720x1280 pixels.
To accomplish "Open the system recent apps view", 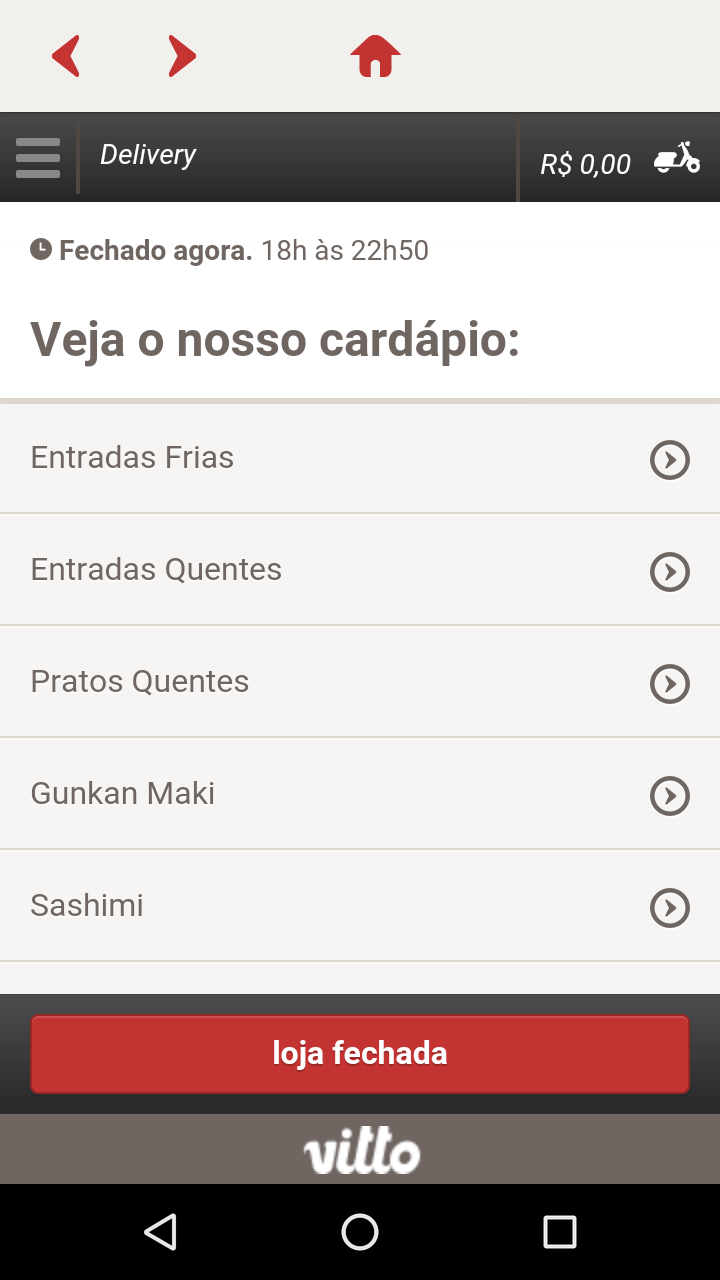I will point(560,1232).
